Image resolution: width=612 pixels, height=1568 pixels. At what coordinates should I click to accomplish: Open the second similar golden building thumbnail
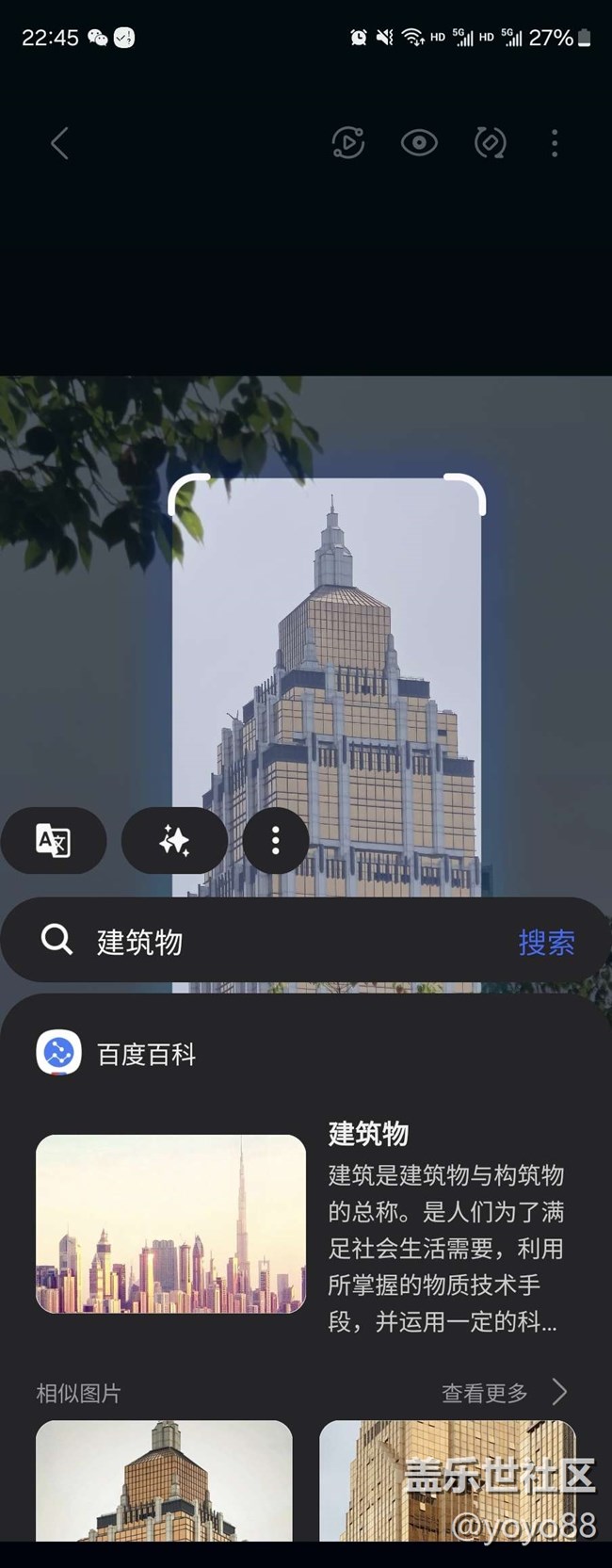(446, 1479)
